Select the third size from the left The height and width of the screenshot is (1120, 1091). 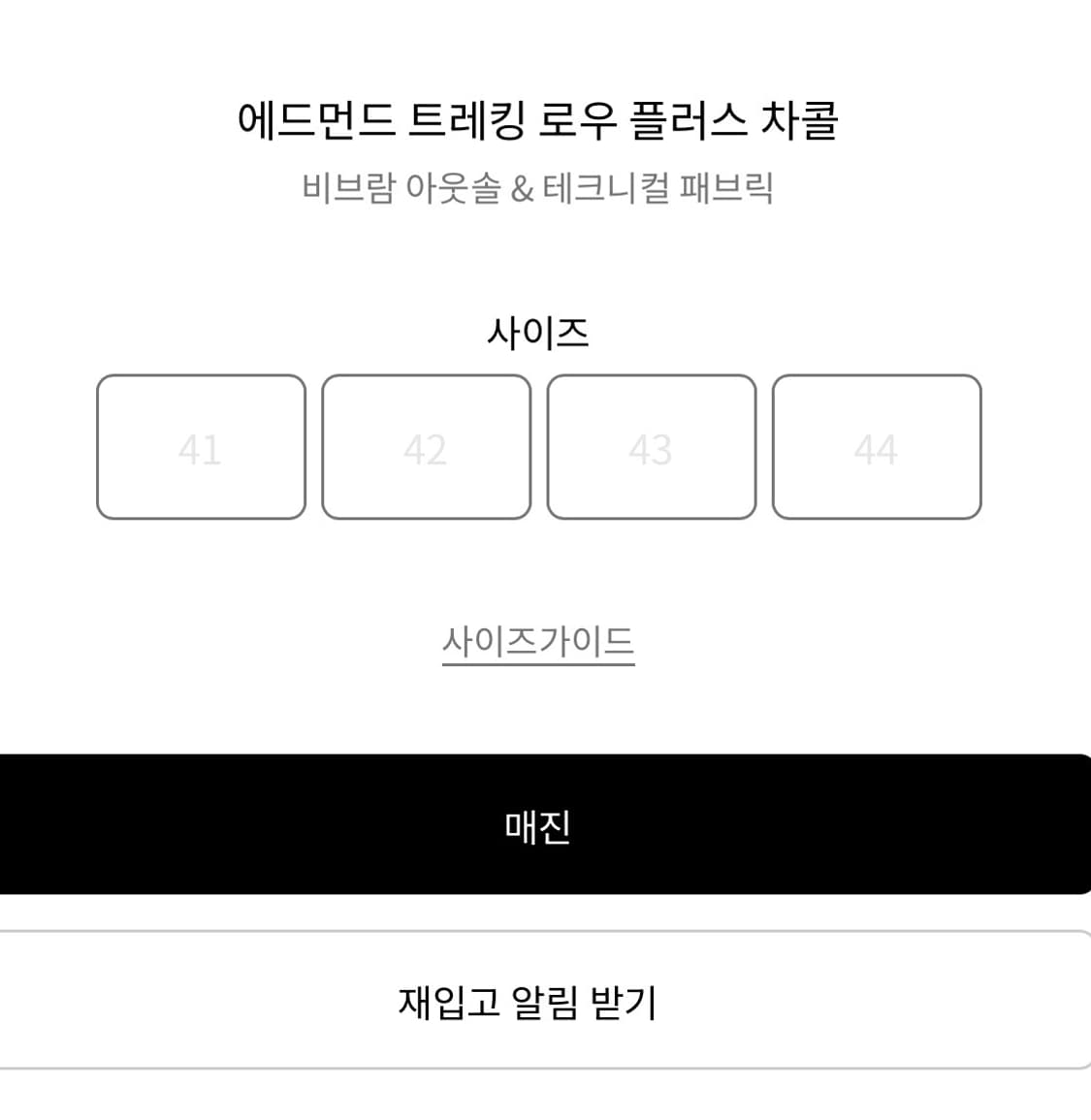[x=651, y=446]
